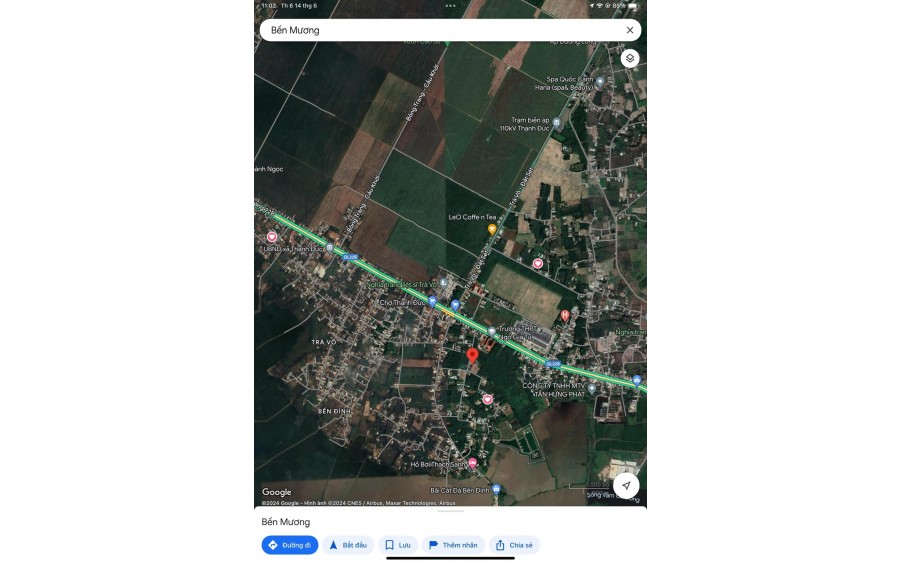903x563 pixels.
Task: Start navigation with Bắt đầu
Action: (349, 545)
